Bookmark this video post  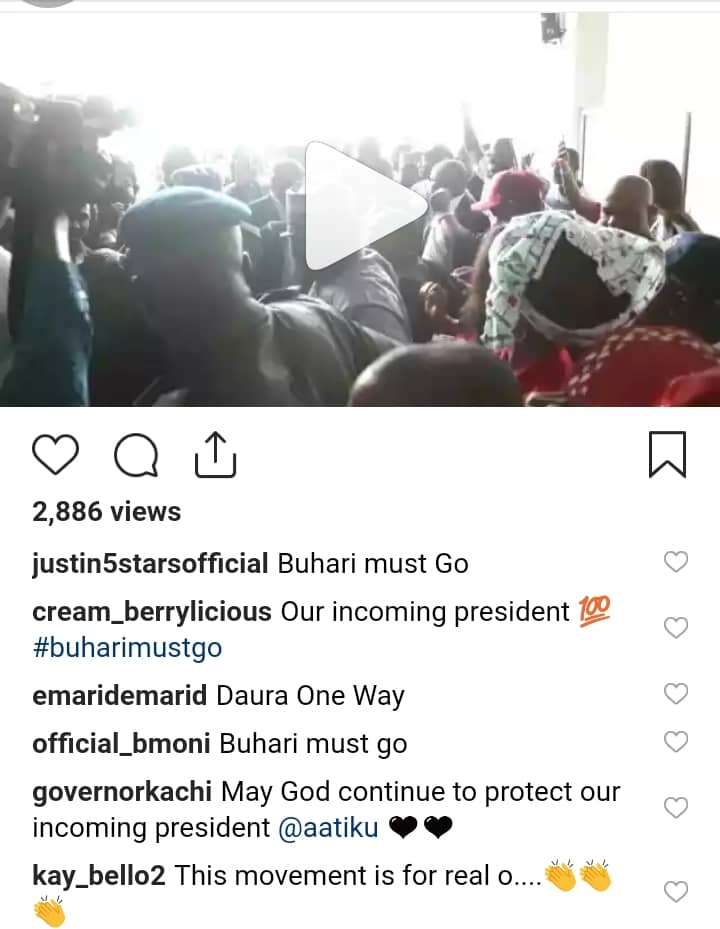pos(667,454)
